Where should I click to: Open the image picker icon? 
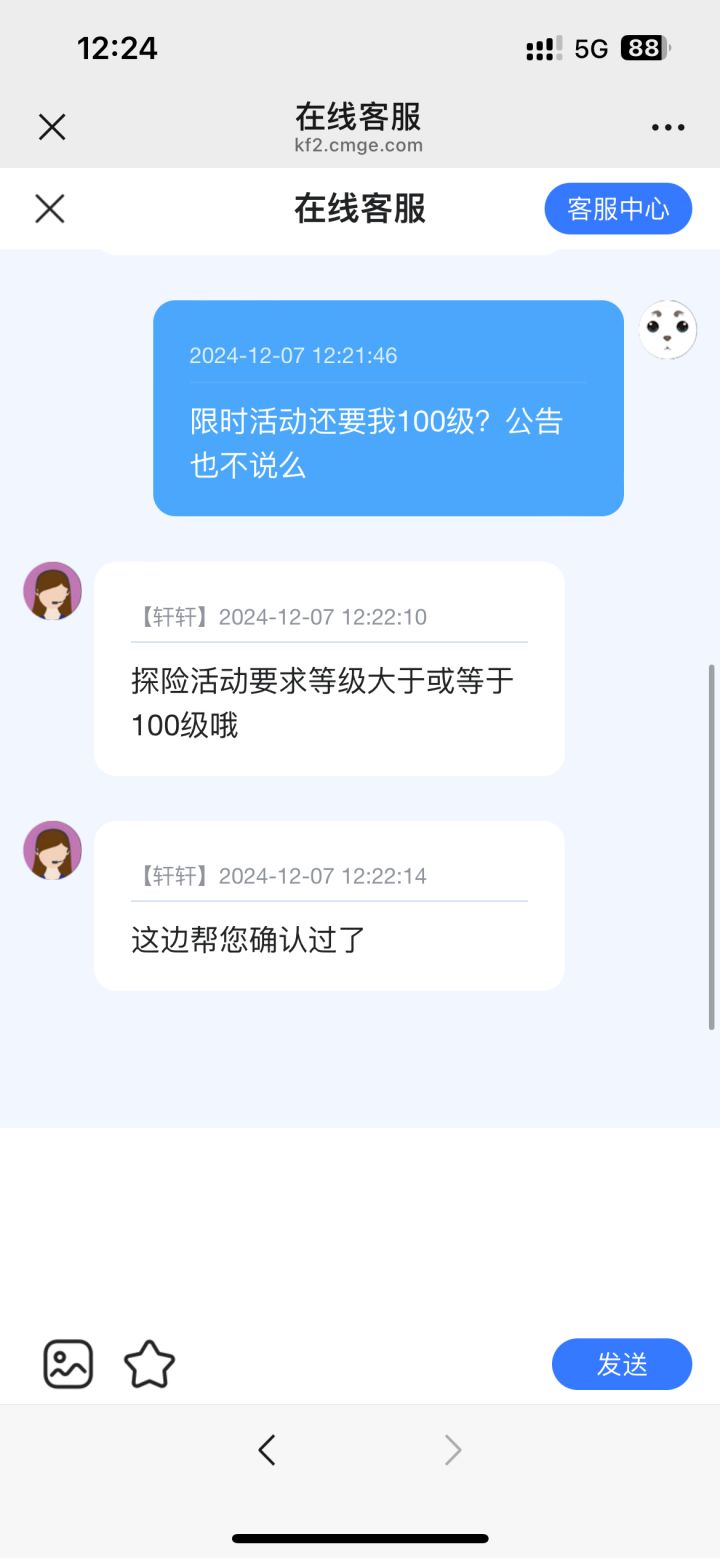click(67, 1363)
